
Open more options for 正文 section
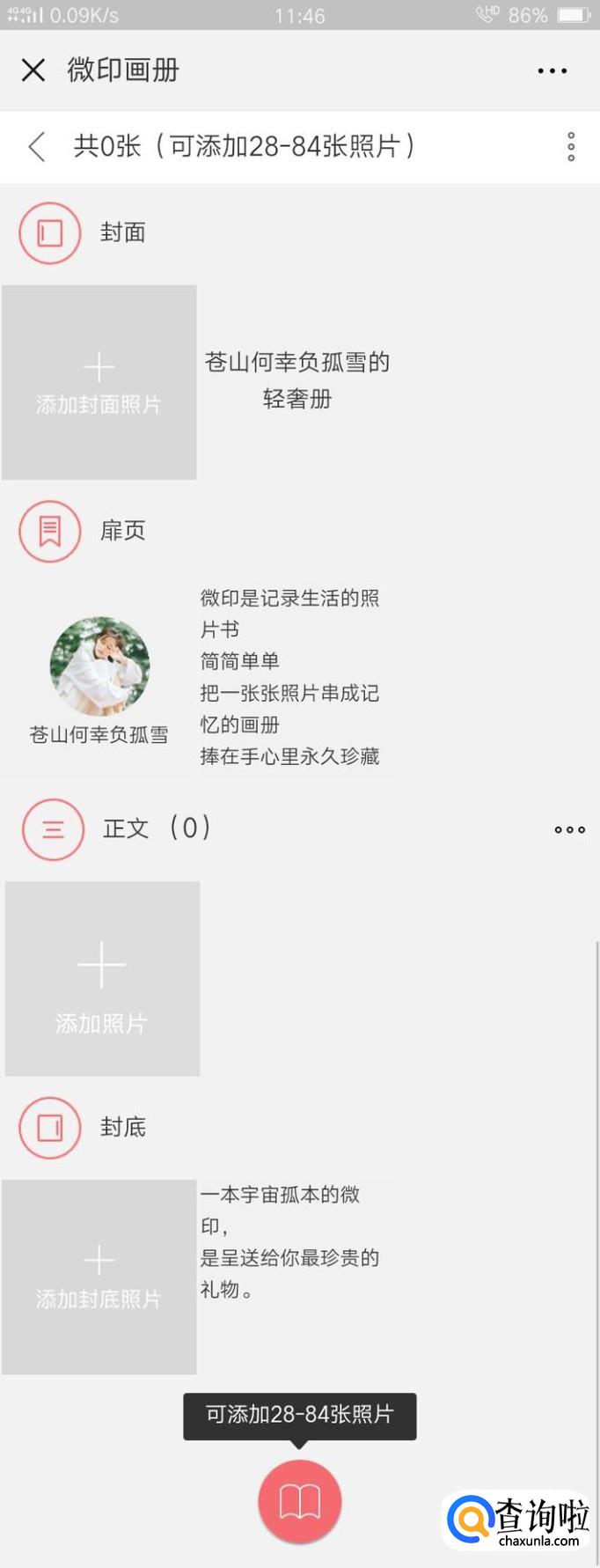tap(569, 829)
